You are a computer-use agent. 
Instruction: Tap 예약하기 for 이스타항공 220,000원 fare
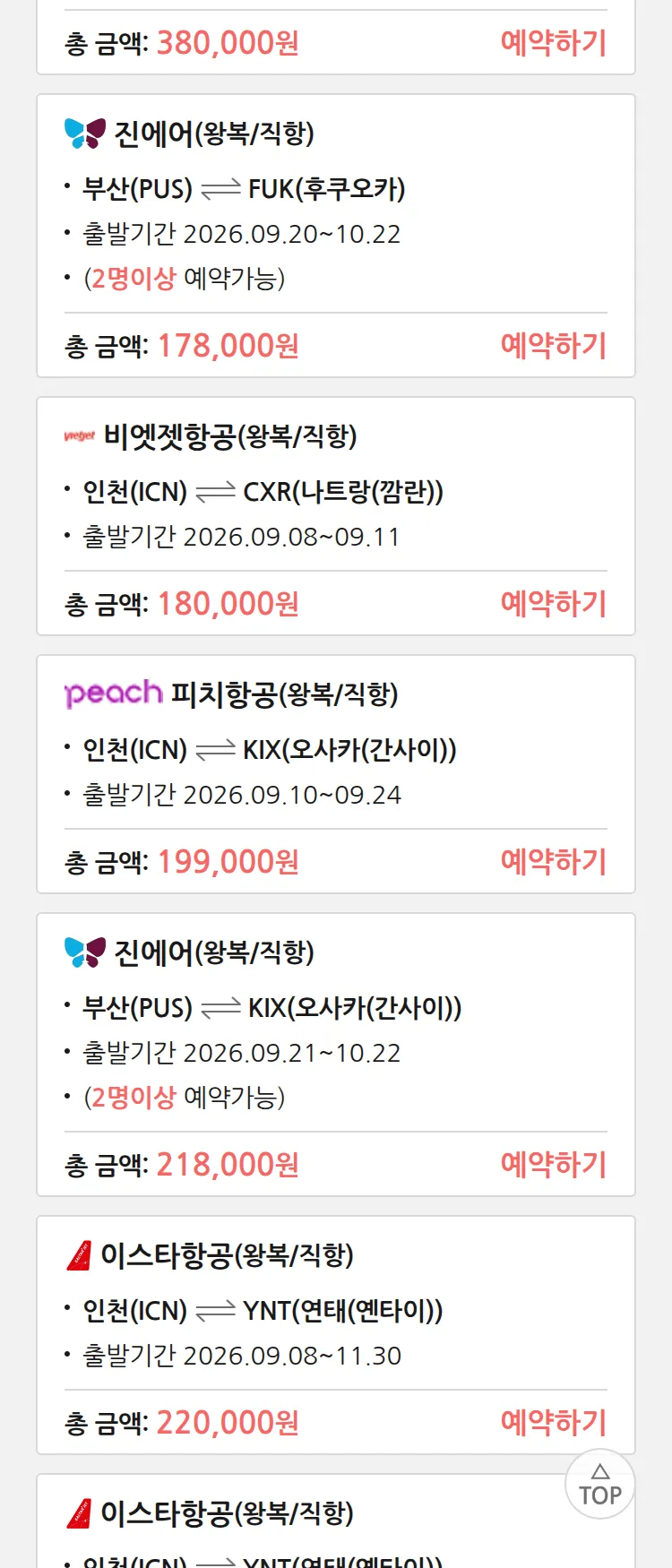554,1422
